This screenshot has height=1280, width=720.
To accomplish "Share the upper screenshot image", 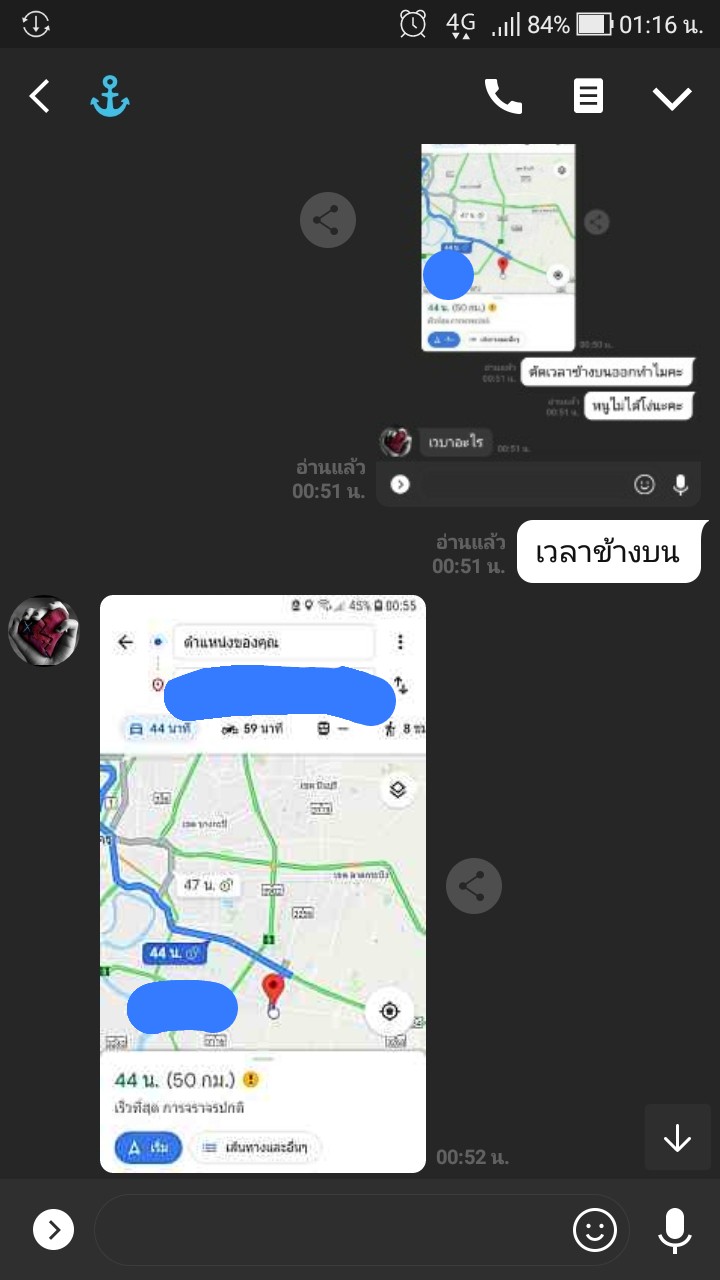I will (328, 220).
